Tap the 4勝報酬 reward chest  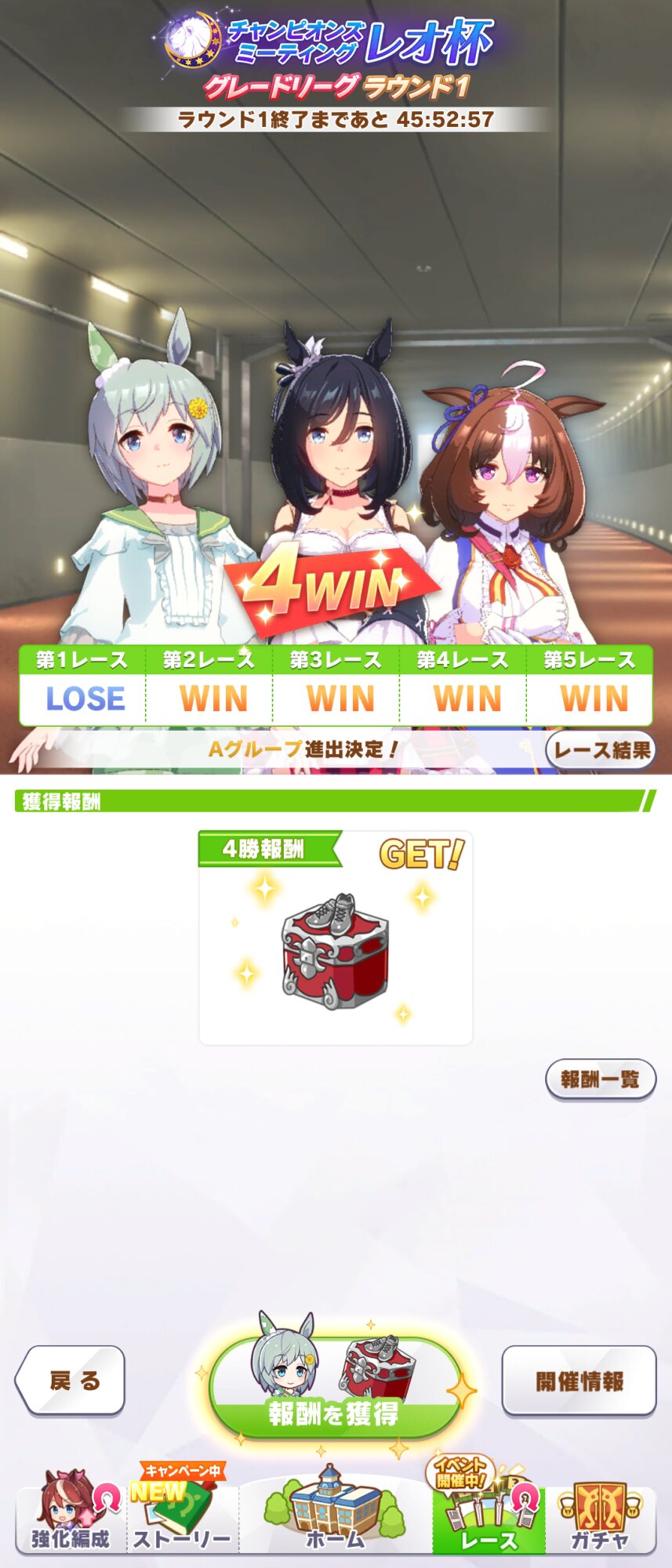336,950
